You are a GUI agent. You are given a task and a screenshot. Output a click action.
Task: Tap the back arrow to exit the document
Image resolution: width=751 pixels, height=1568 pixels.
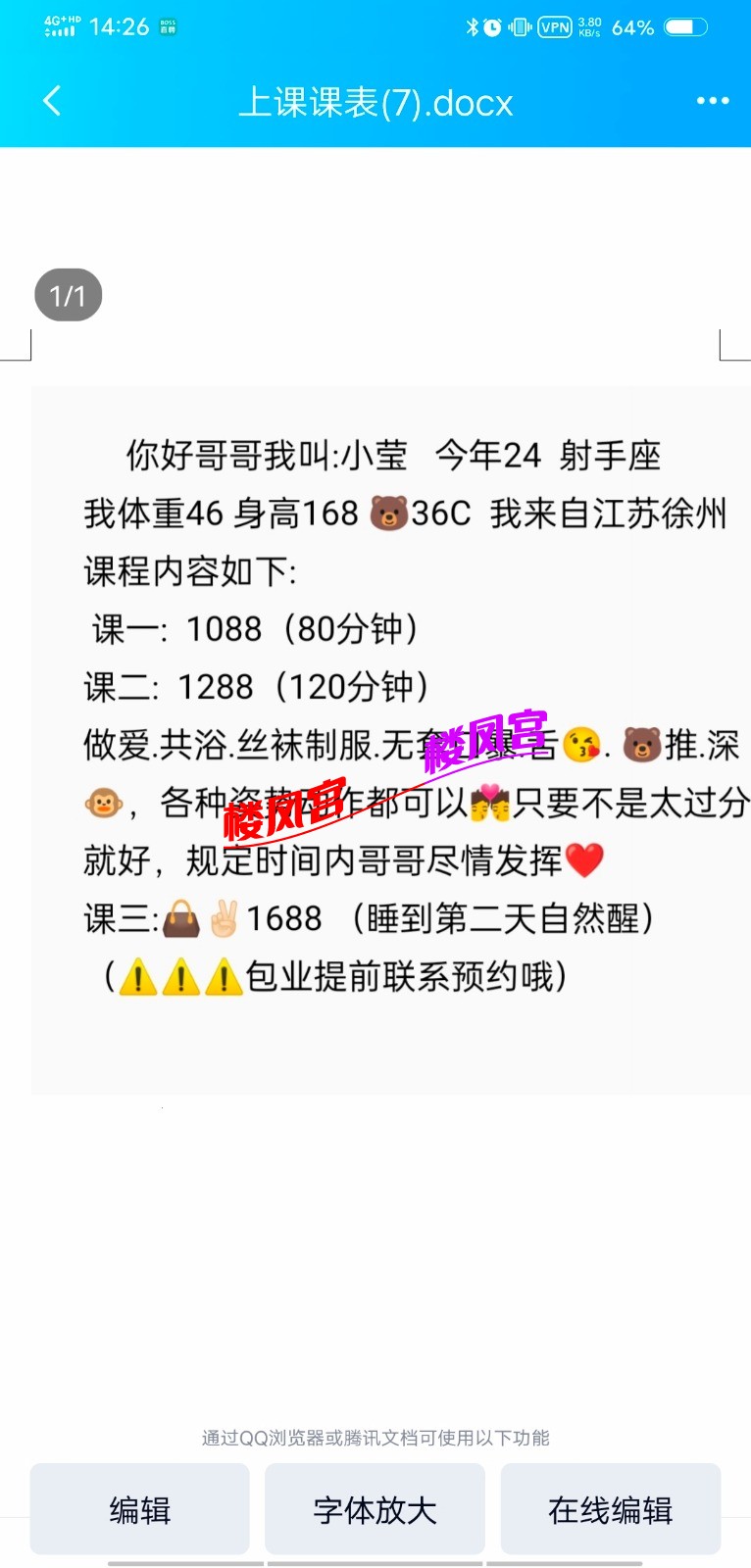pyautogui.click(x=52, y=101)
